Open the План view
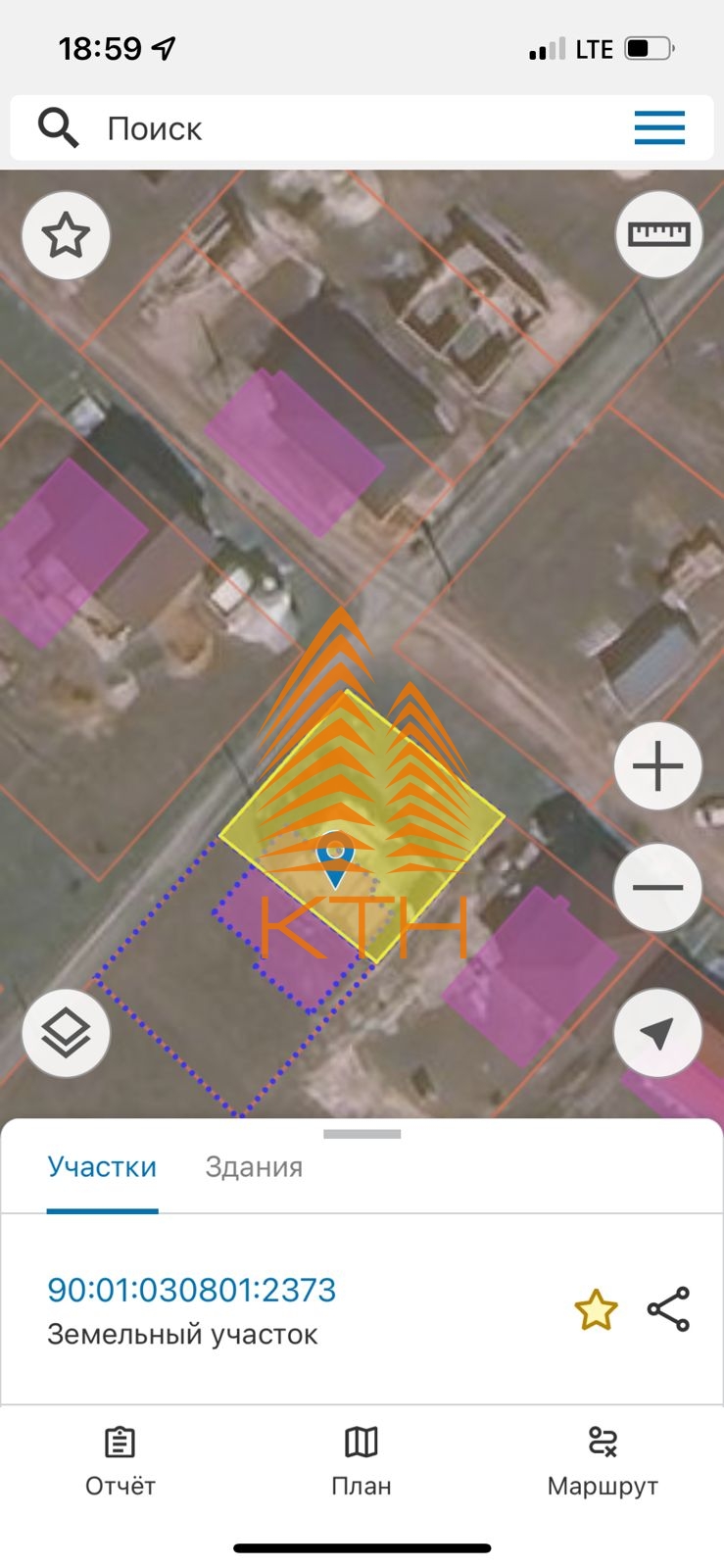This screenshot has height=1568, width=724. (x=362, y=1461)
